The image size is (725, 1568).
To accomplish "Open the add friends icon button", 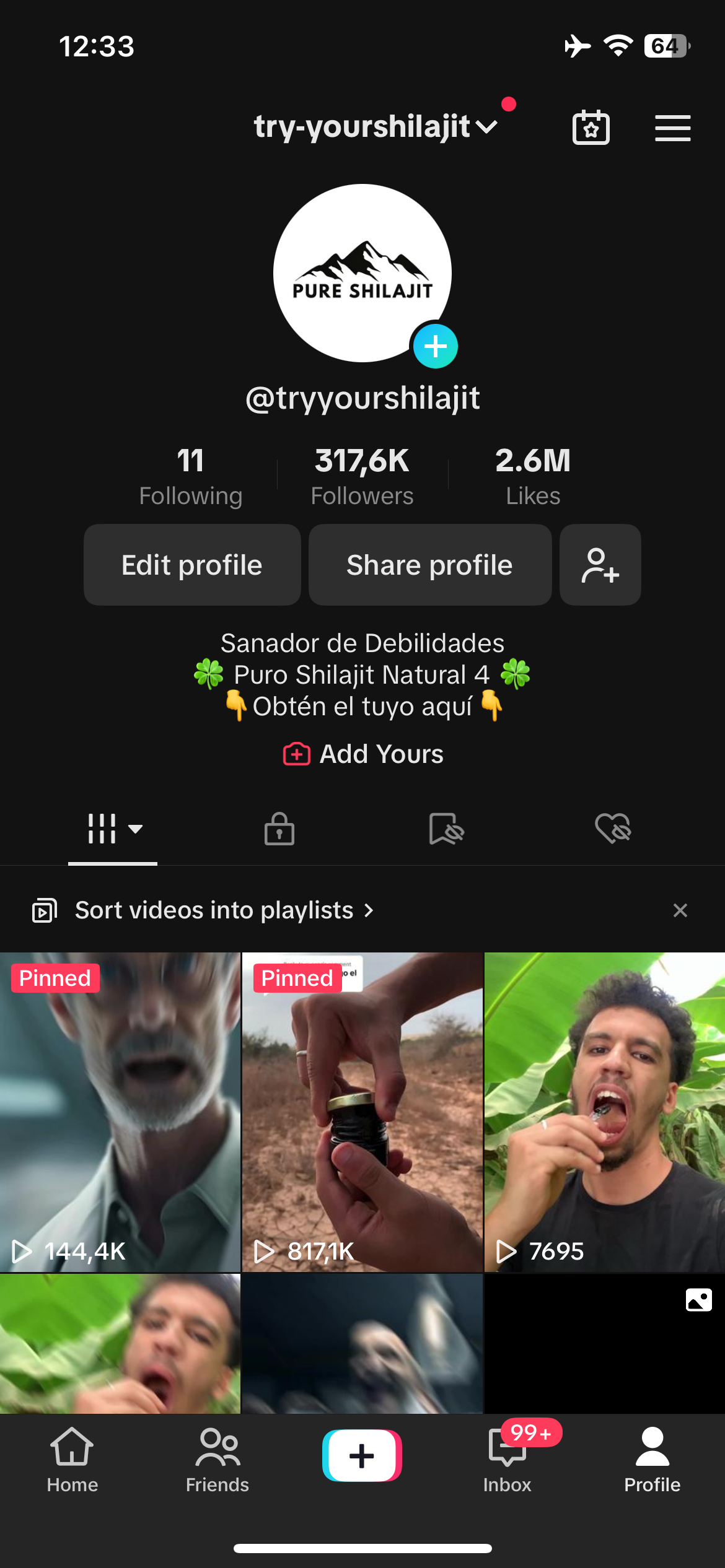I will coord(600,565).
